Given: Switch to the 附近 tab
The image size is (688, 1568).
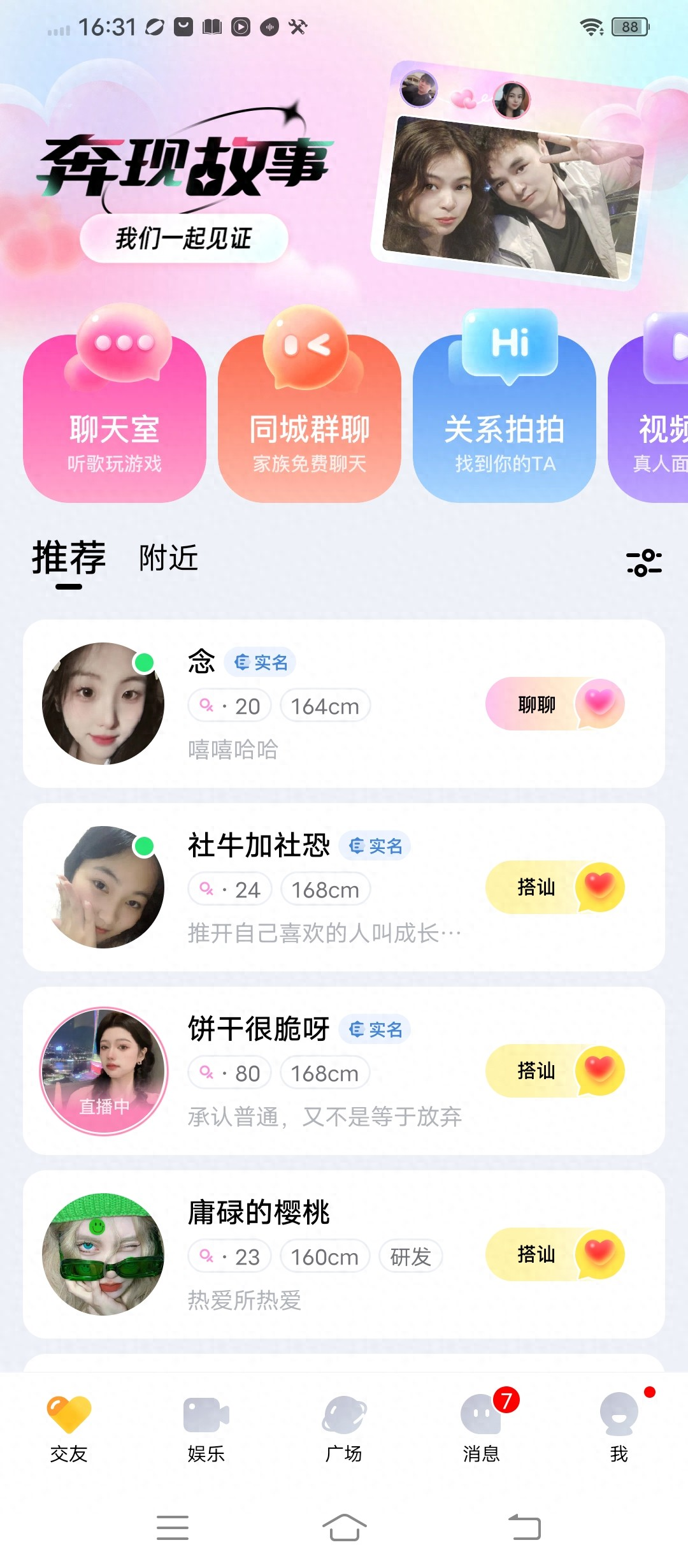Looking at the screenshot, I should (x=168, y=558).
